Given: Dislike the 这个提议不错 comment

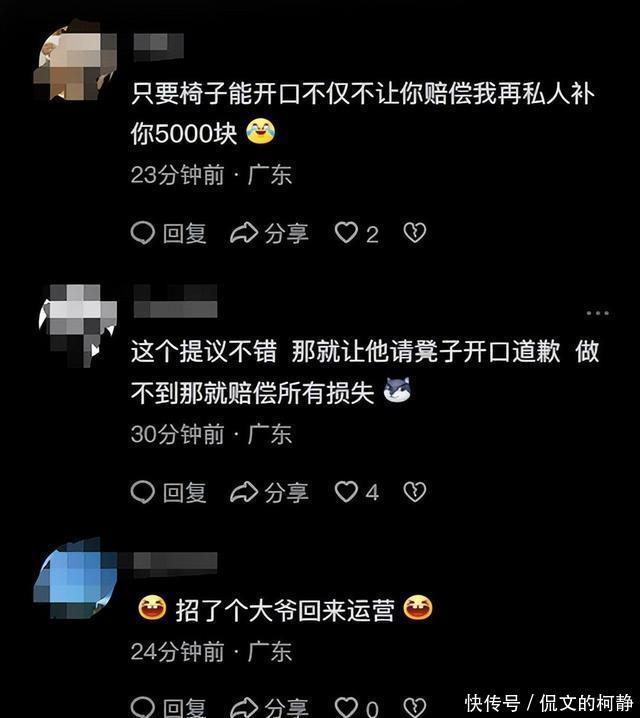Looking at the screenshot, I should click(414, 492).
